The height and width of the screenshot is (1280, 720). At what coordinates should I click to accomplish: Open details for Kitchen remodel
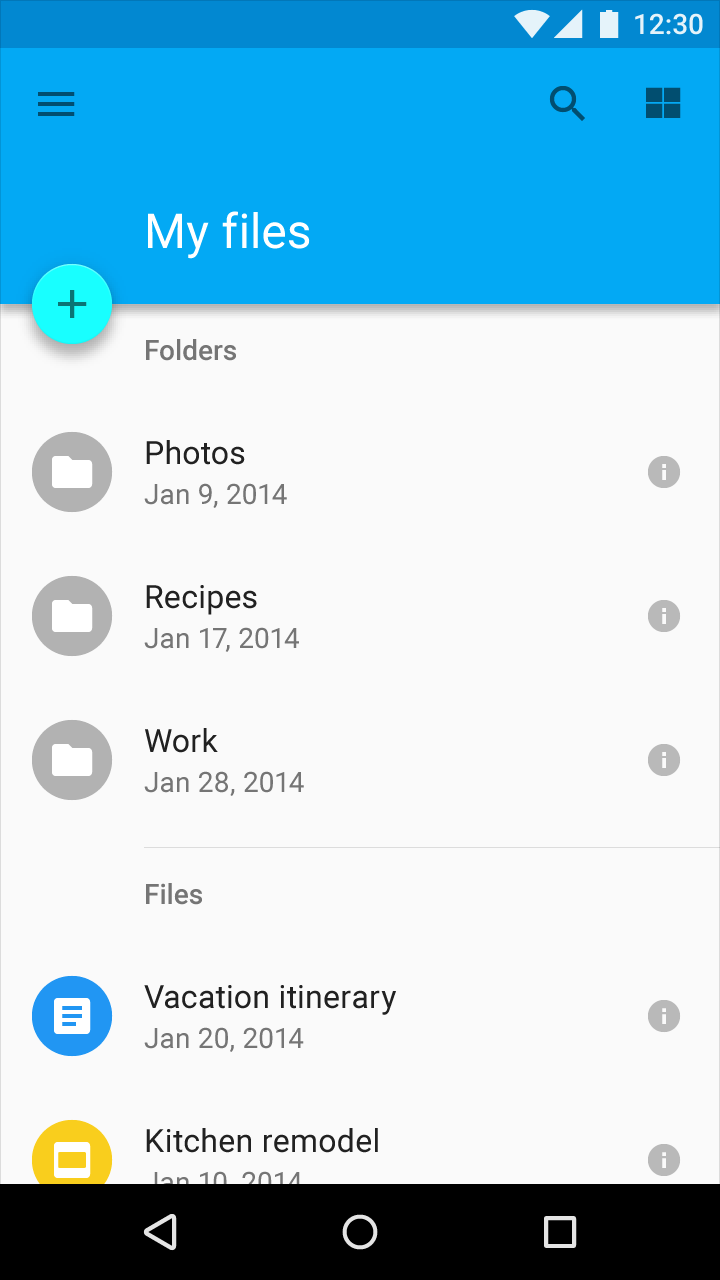click(664, 1160)
